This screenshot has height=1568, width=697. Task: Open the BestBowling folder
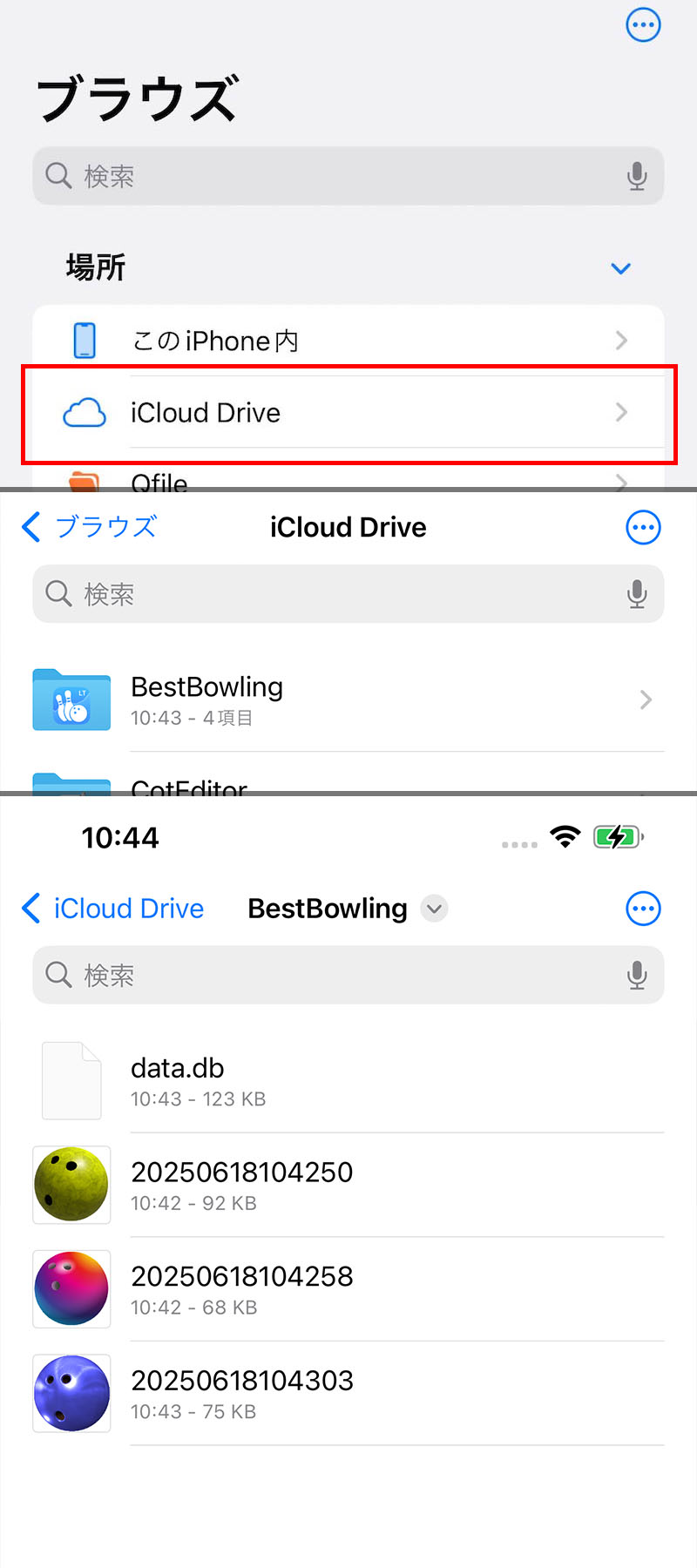[x=348, y=700]
